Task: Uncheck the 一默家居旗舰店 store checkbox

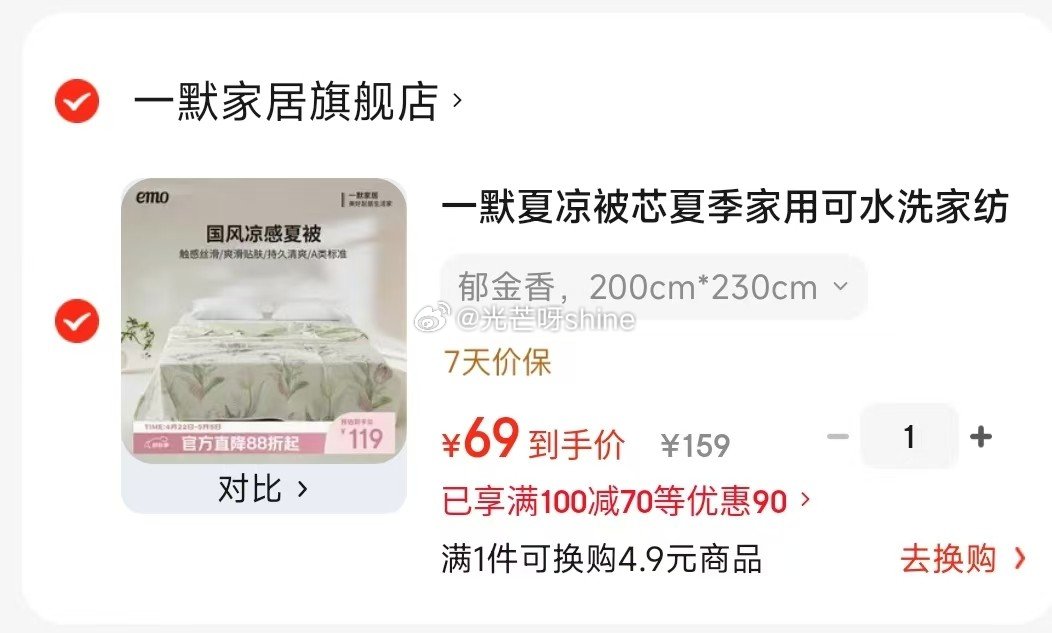Action: click(77, 101)
